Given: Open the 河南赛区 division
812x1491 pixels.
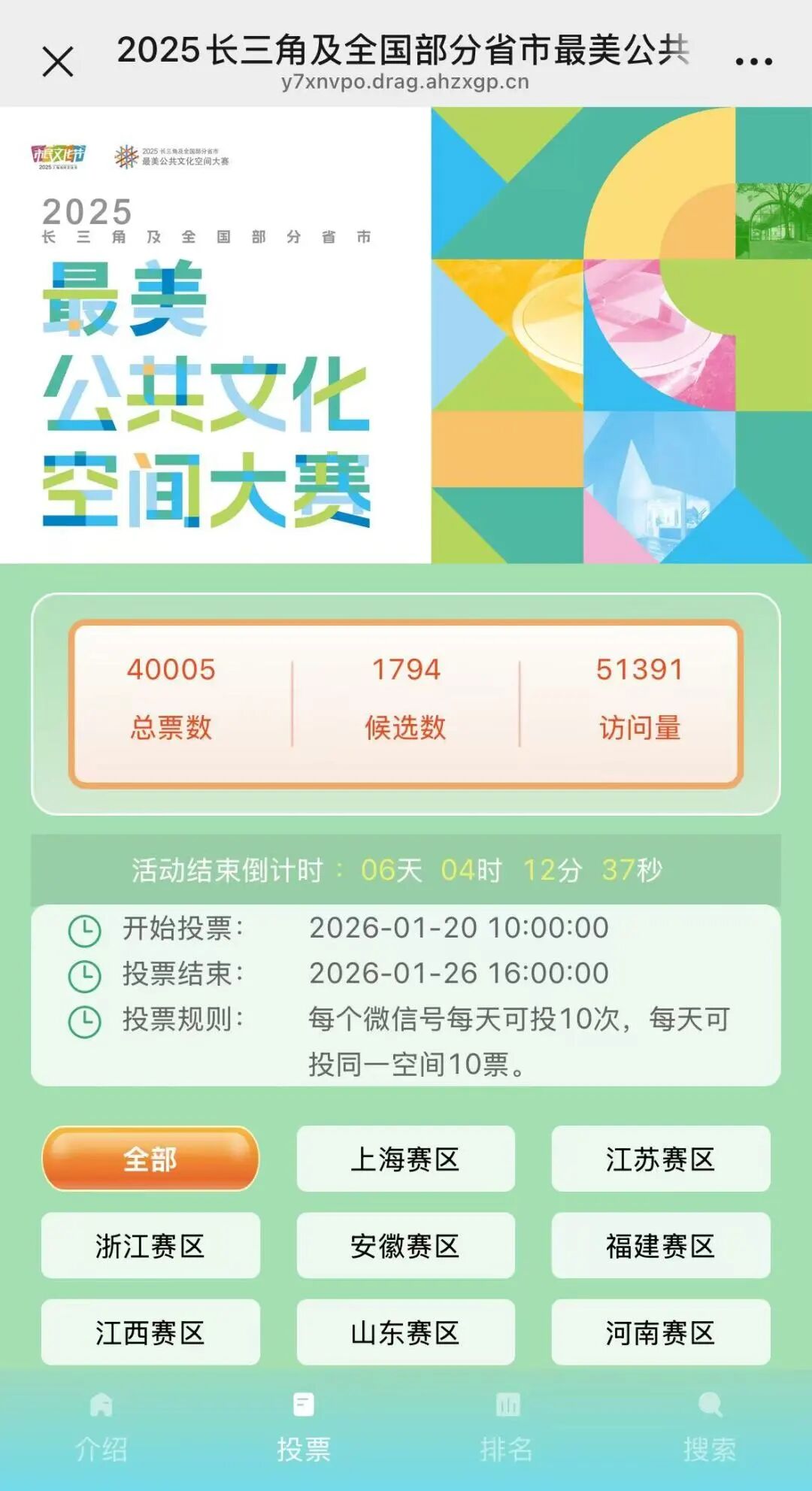Looking at the screenshot, I should click(x=660, y=1332).
